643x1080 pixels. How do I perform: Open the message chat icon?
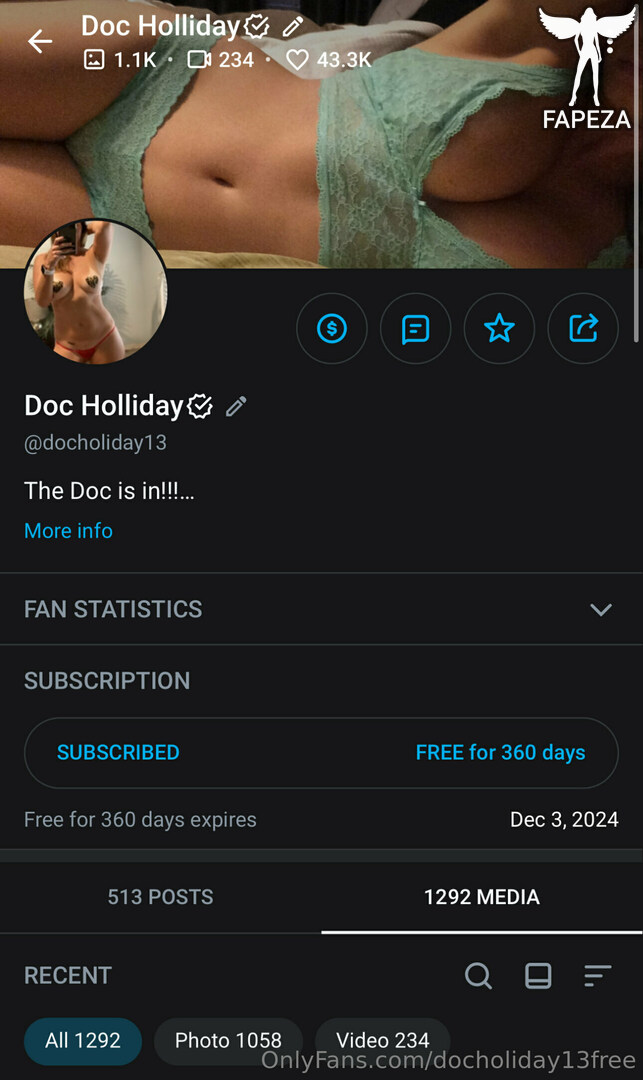pos(415,328)
